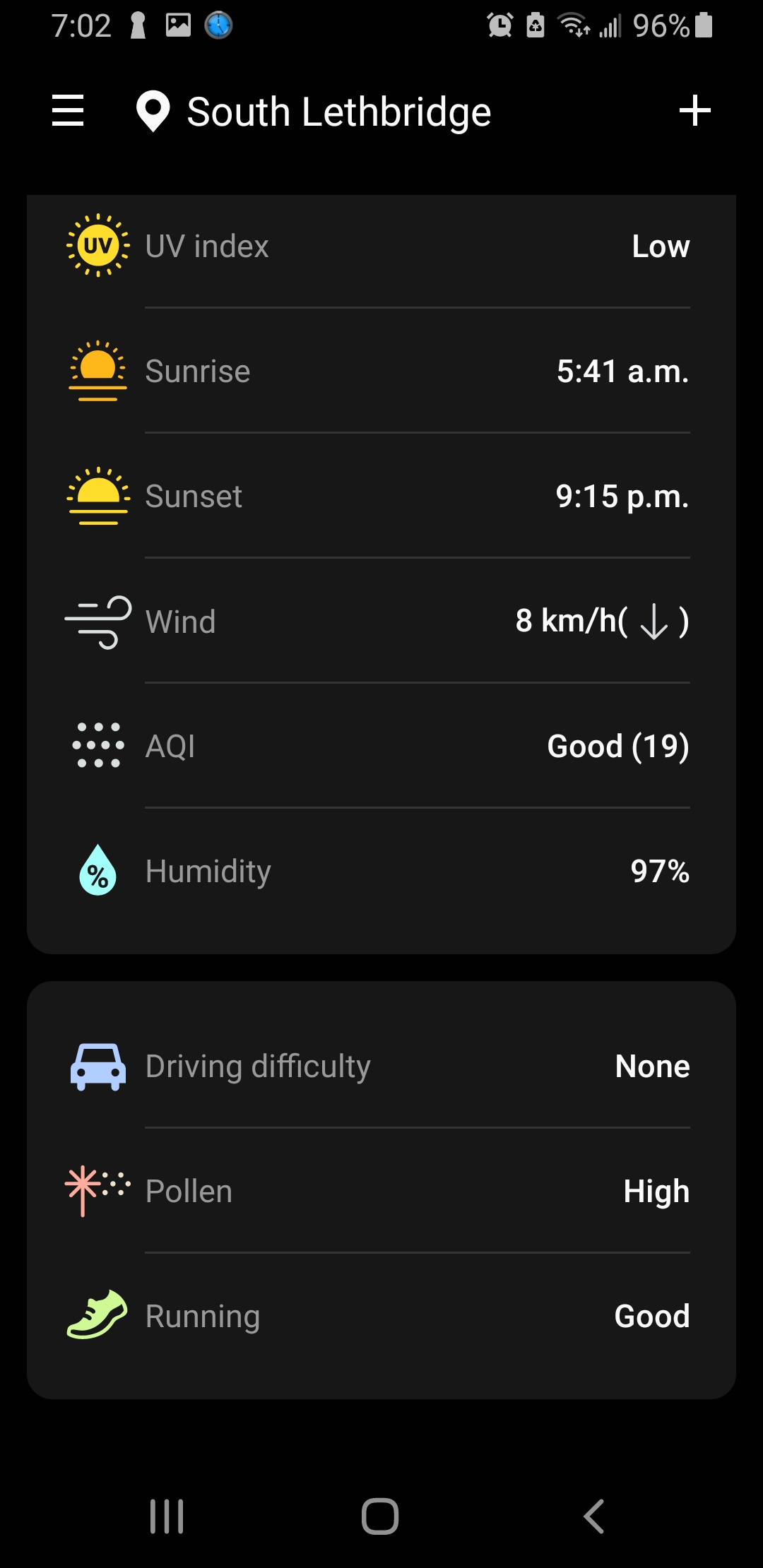Open the Running conditions row
The image size is (763, 1568).
tap(381, 1316)
